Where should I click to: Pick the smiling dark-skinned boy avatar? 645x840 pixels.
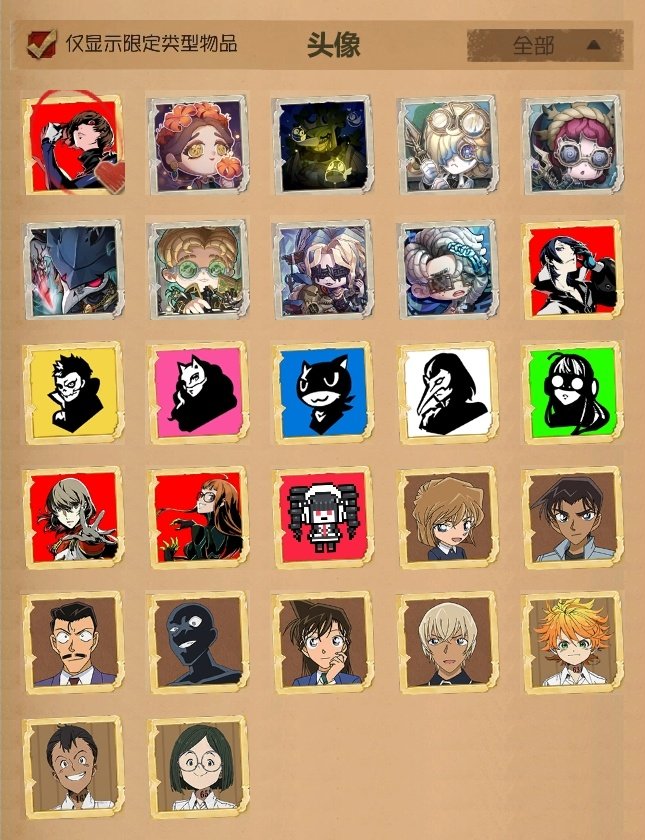click(72, 766)
